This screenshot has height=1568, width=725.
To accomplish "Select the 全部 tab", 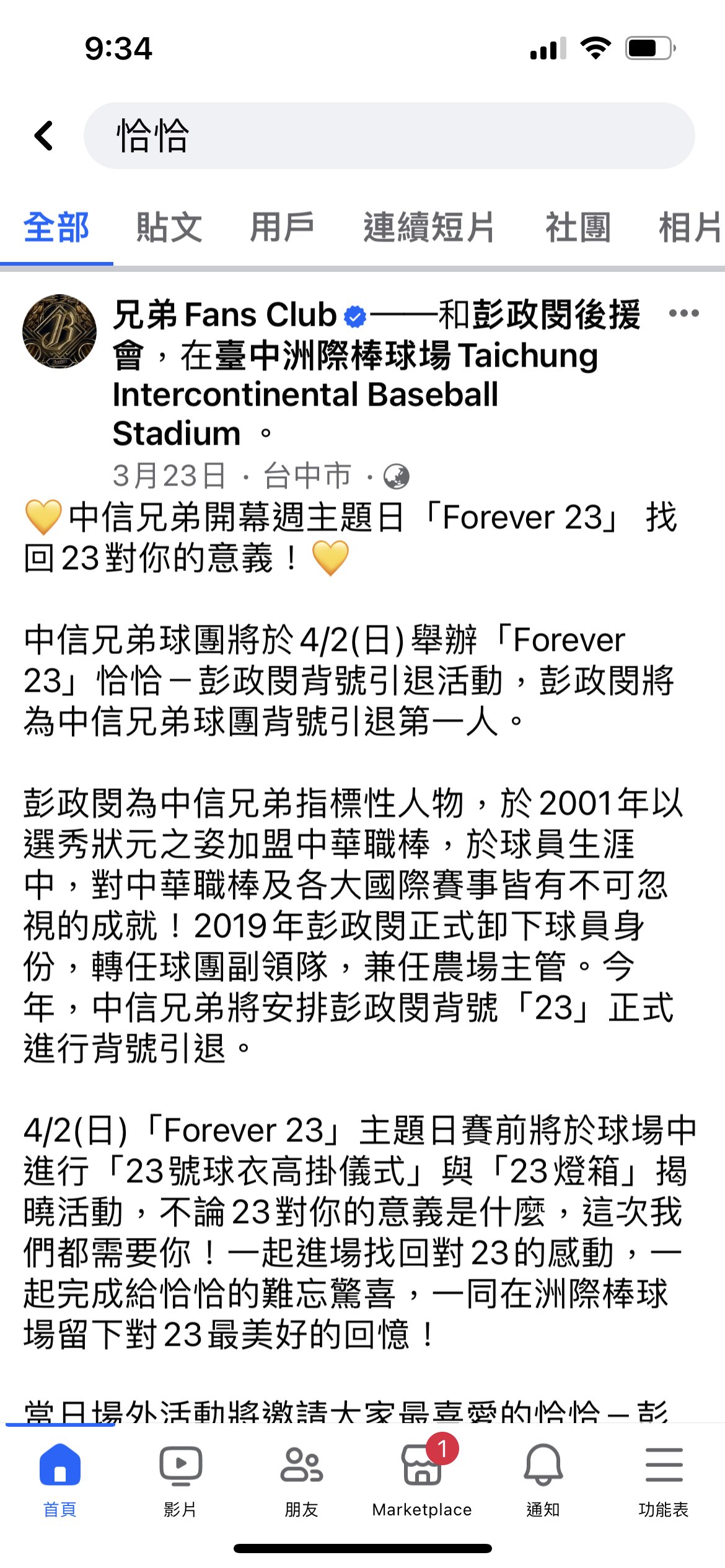I will coord(56,227).
